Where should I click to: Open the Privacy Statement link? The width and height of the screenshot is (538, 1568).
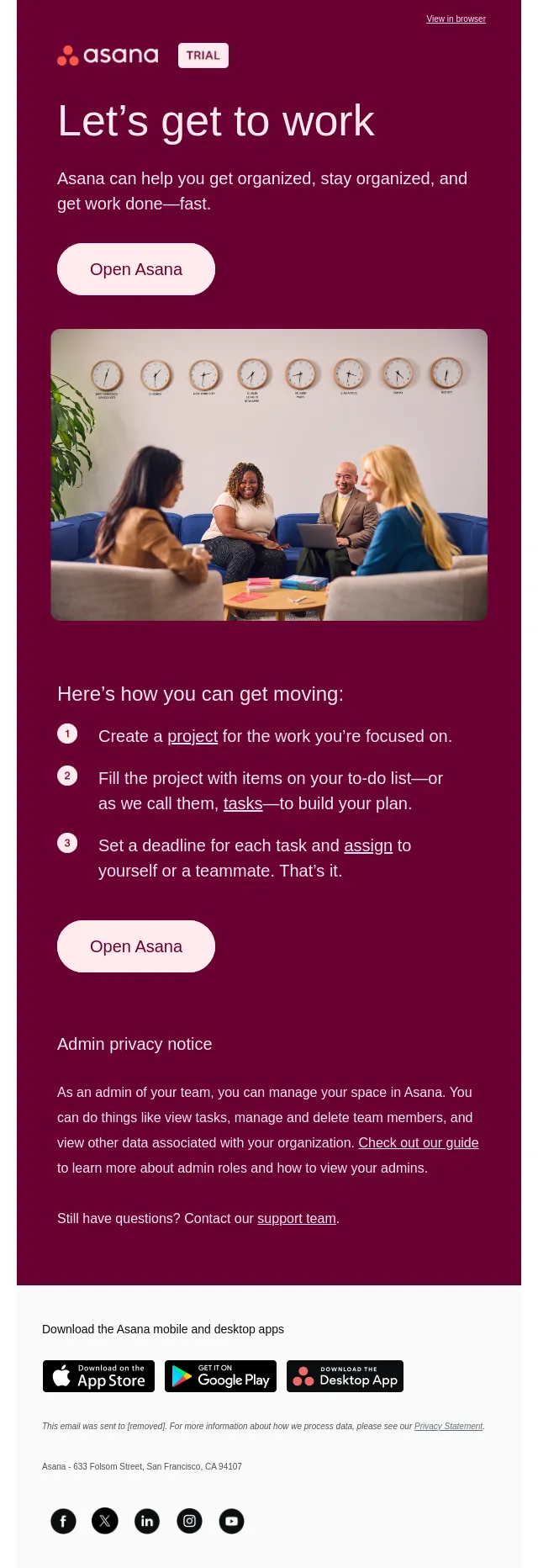coord(448,1426)
